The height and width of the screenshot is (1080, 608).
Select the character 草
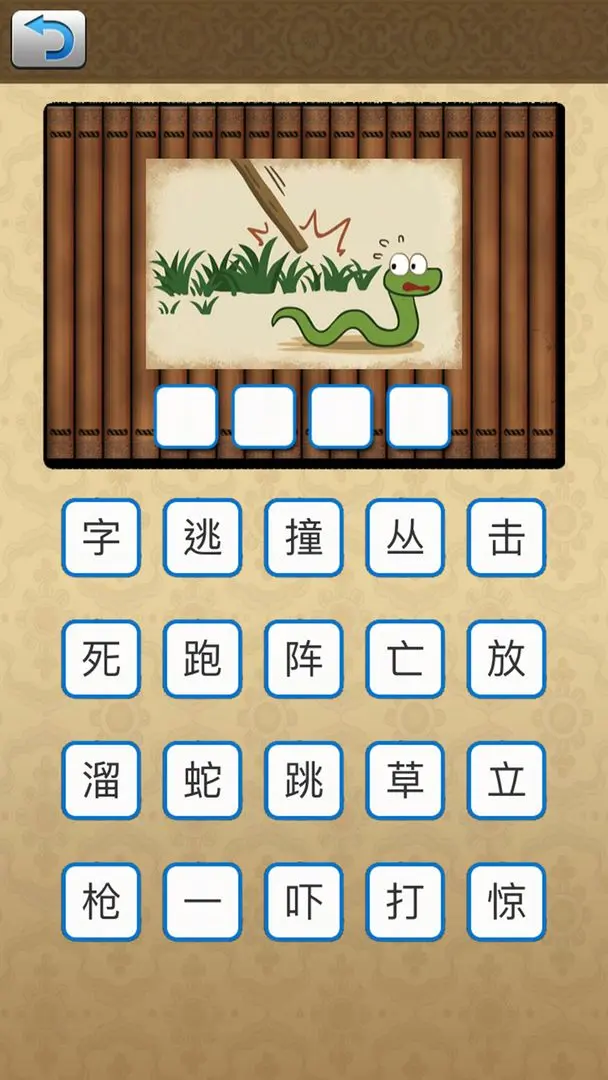point(404,781)
